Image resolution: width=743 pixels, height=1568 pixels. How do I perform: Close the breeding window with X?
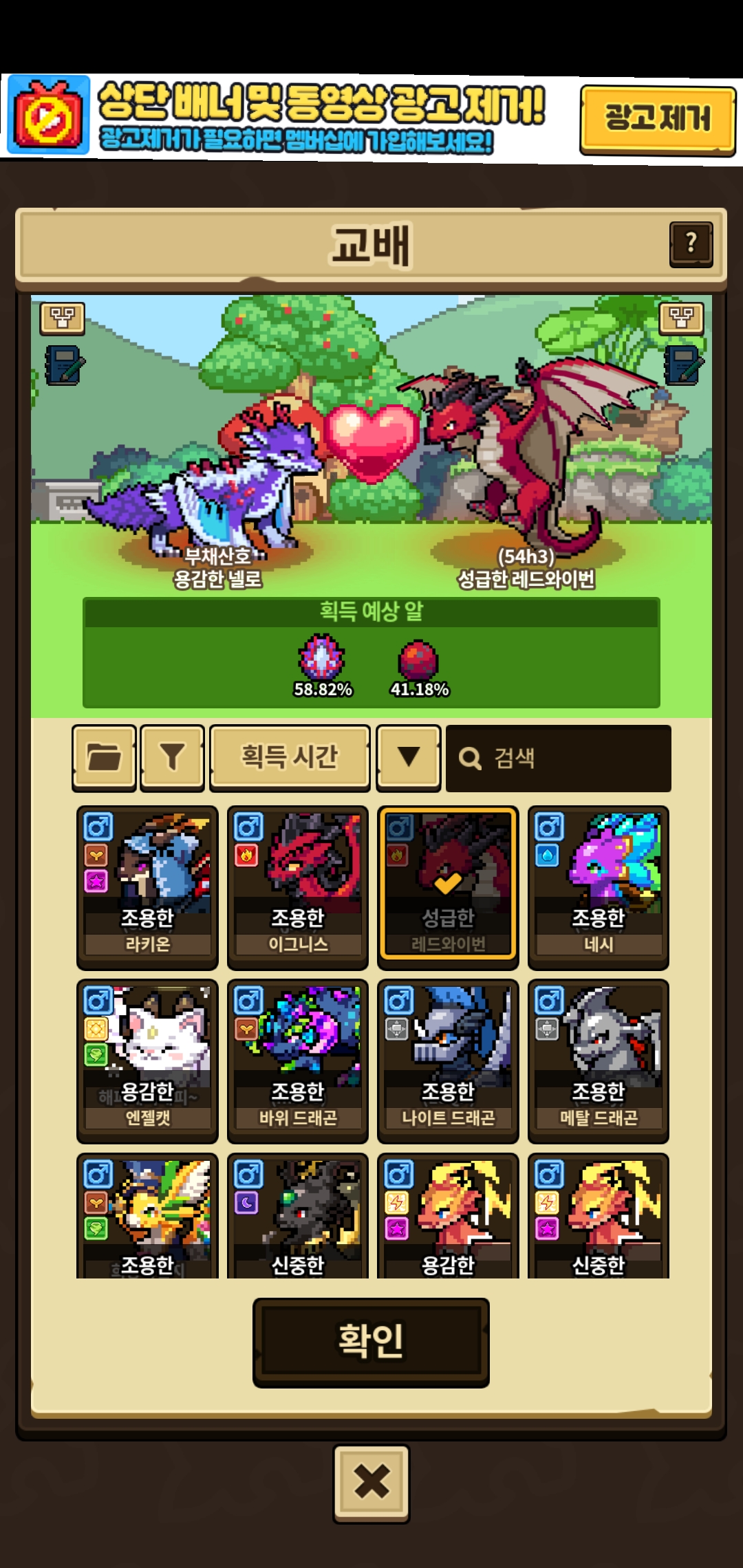(371, 1483)
